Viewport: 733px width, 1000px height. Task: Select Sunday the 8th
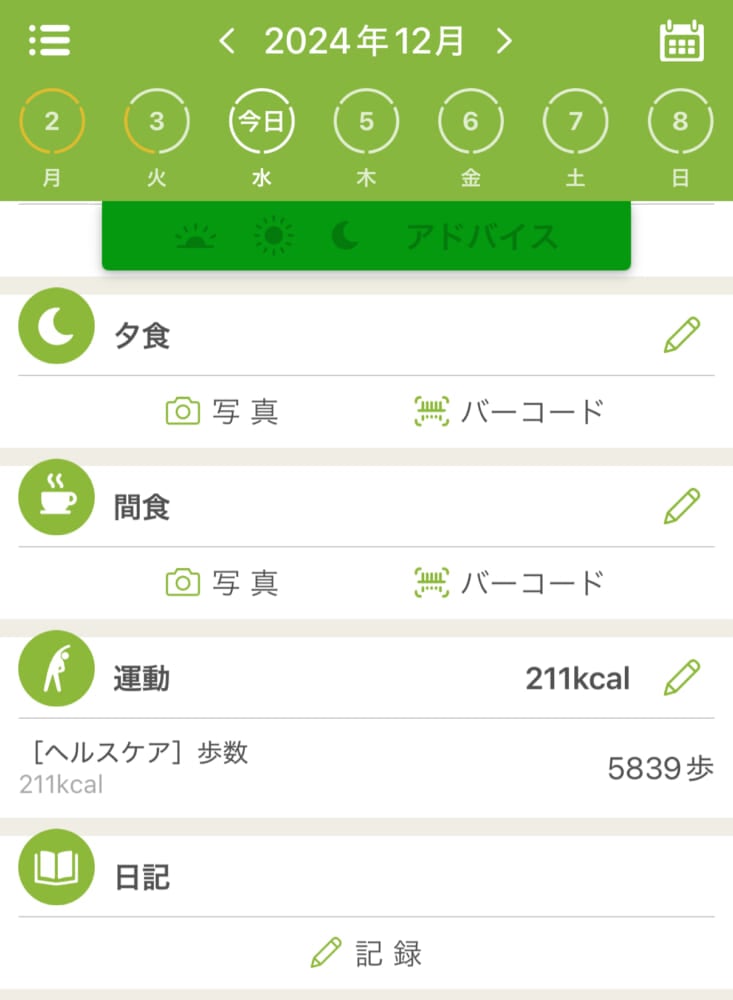coord(680,122)
